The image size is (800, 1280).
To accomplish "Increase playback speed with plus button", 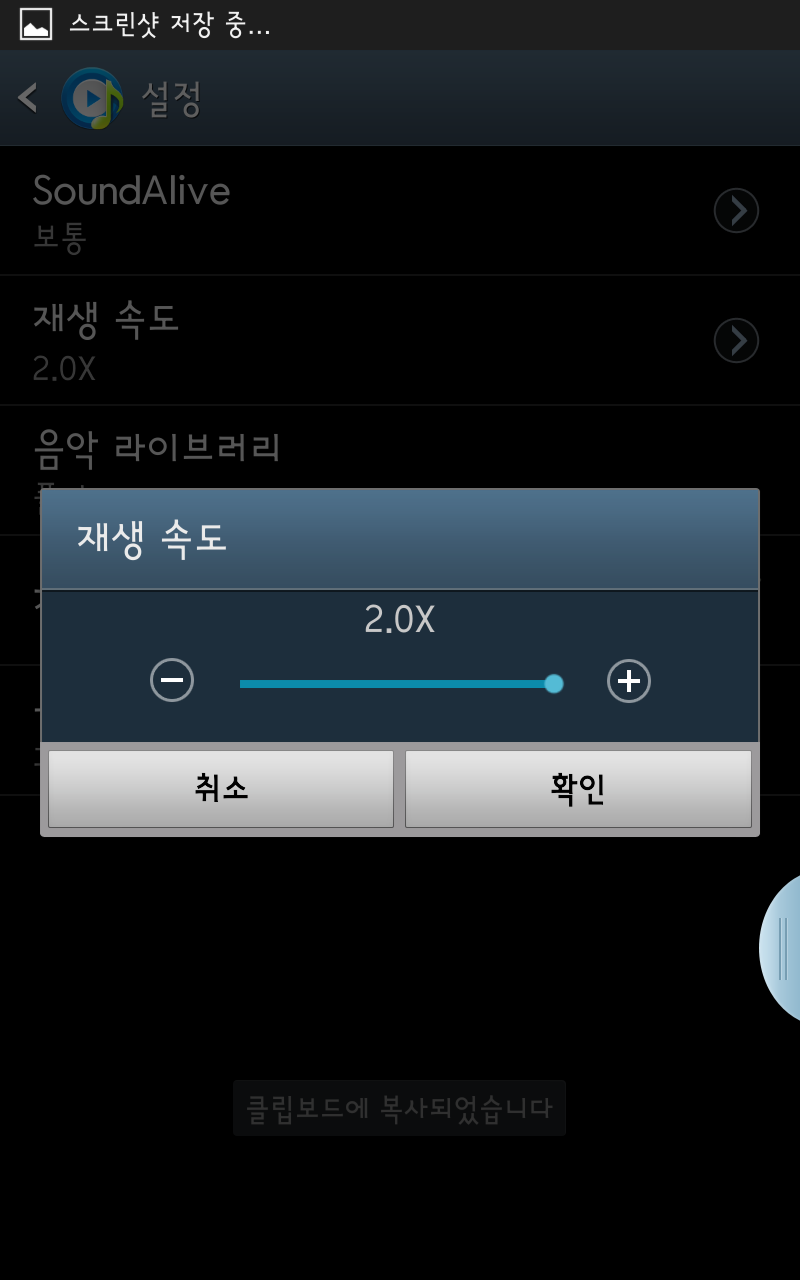I will 629,681.
